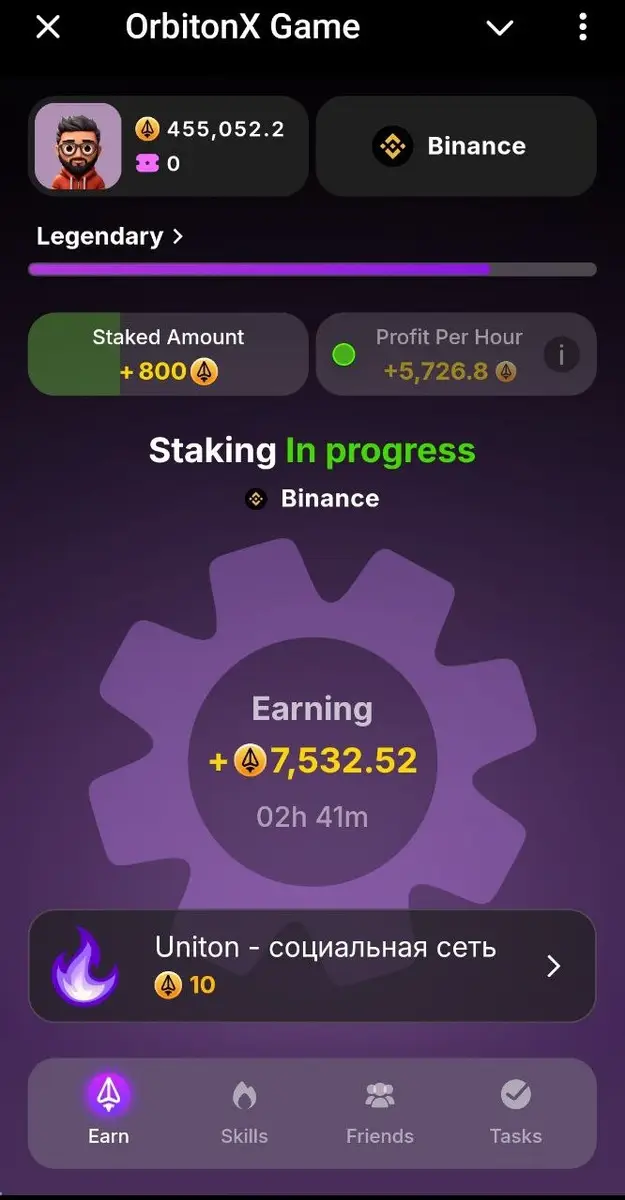Open the Tasks tab
Image resolution: width=625 pixels, height=1200 pixels.
(516, 1112)
